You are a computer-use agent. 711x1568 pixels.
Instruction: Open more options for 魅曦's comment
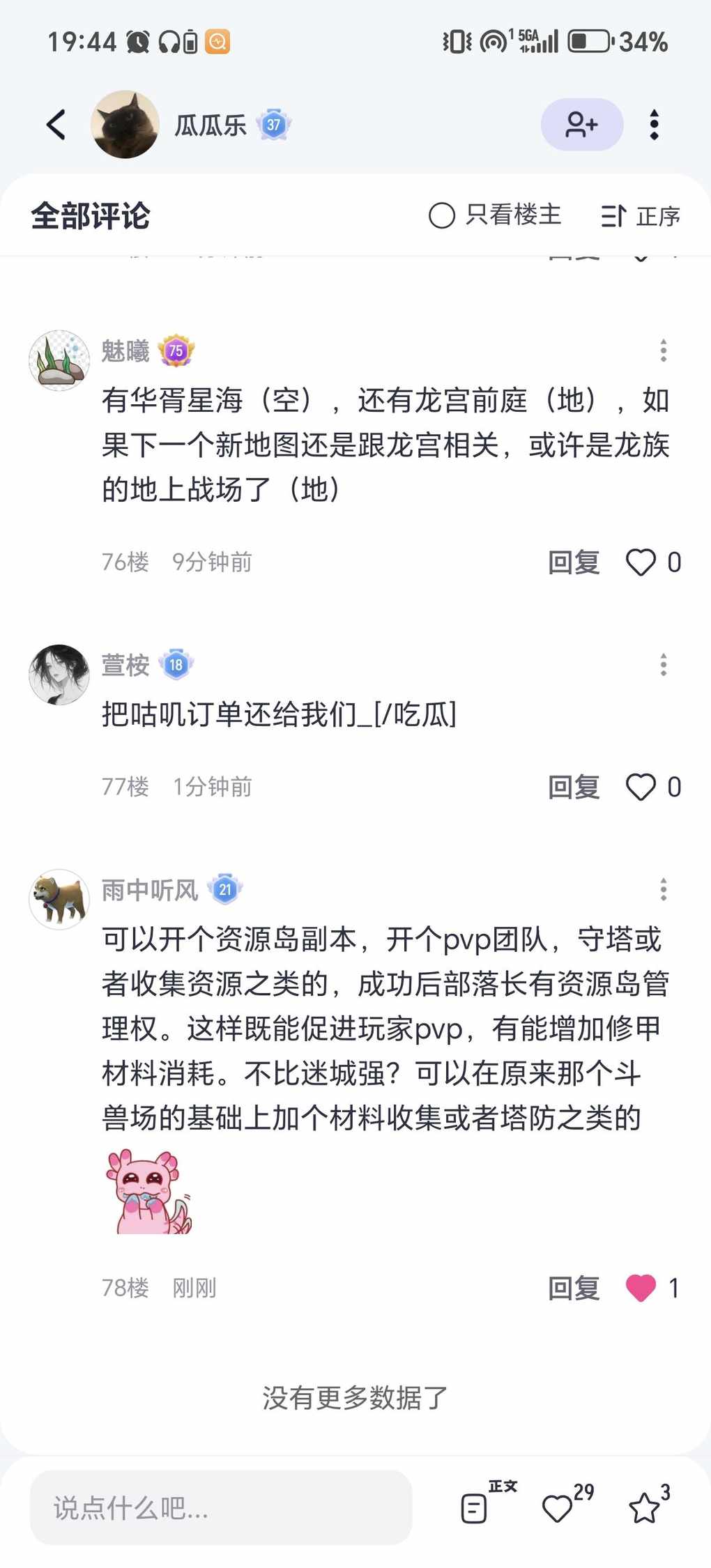tap(663, 351)
